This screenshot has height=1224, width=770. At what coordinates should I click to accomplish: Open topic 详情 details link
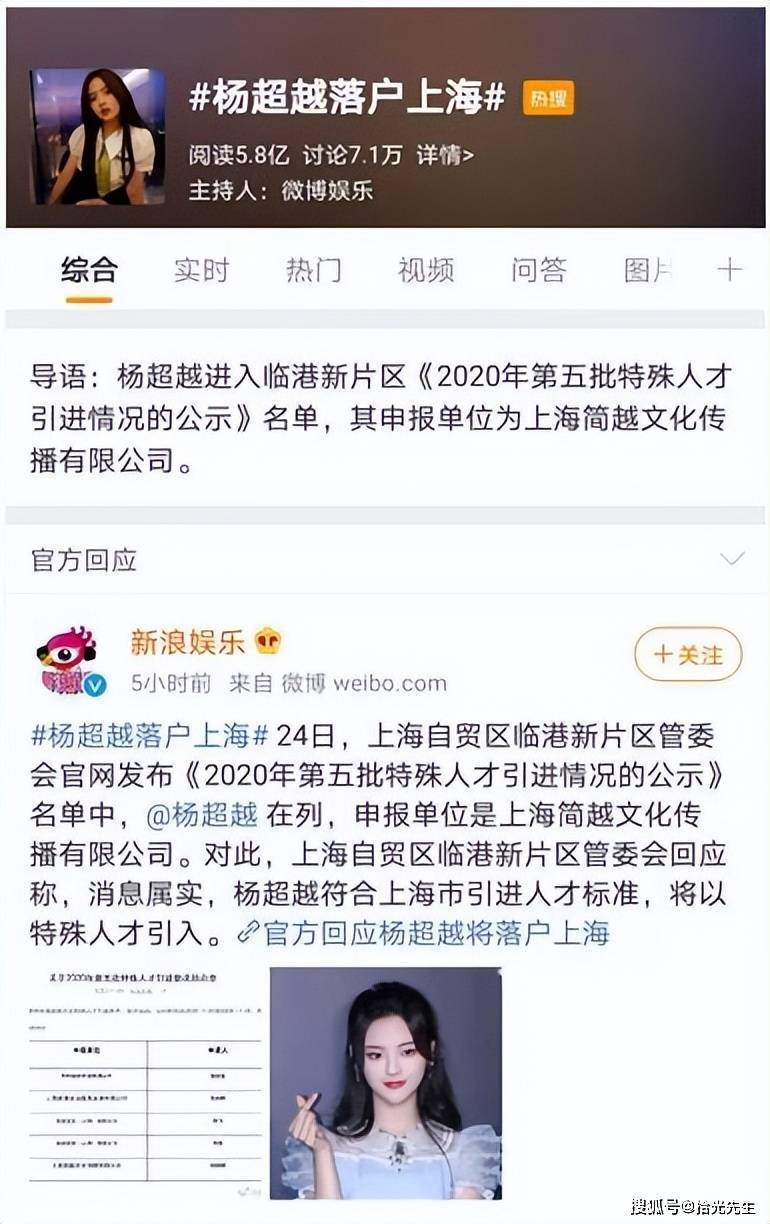445,155
